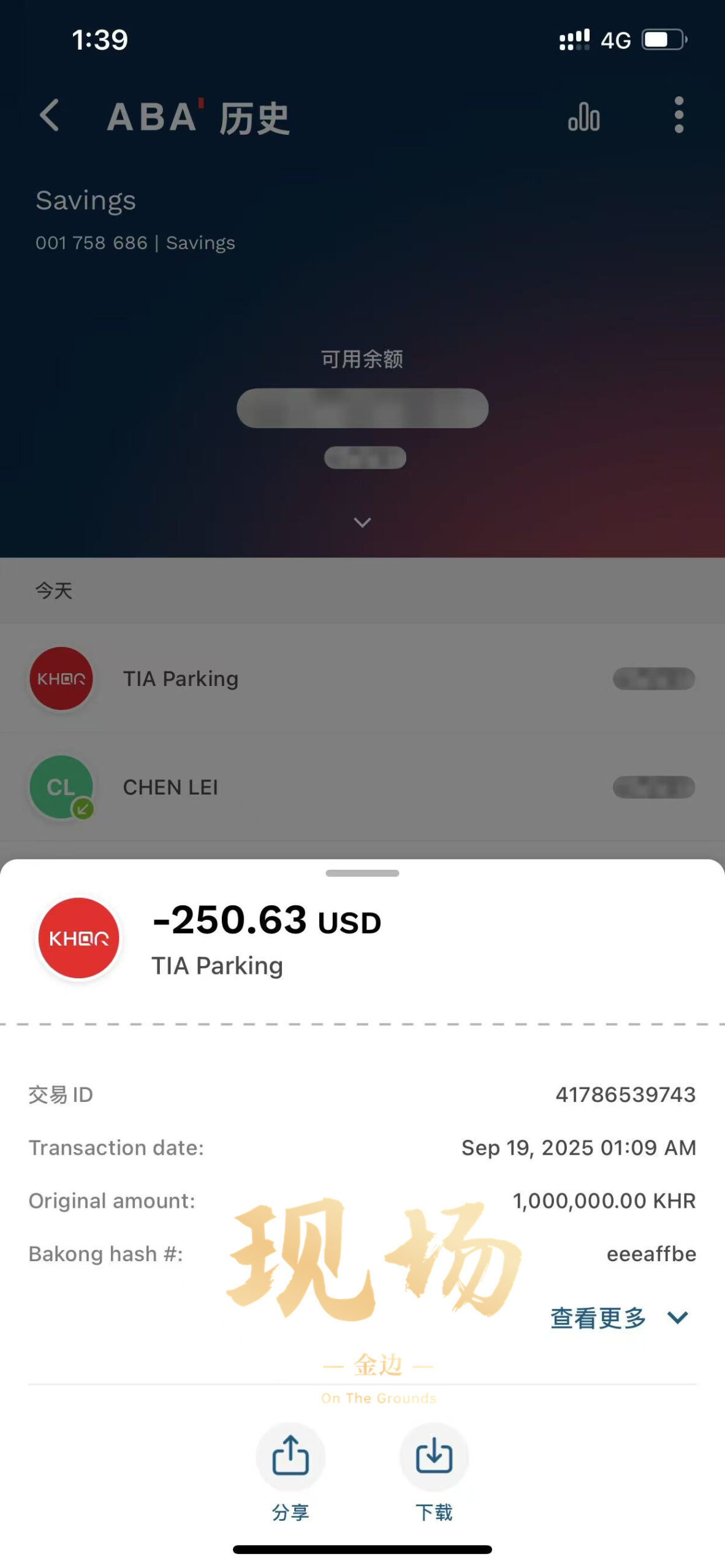Open the CHEN LEI transaction row
Viewport: 725px width, 1568px height.
(x=362, y=787)
